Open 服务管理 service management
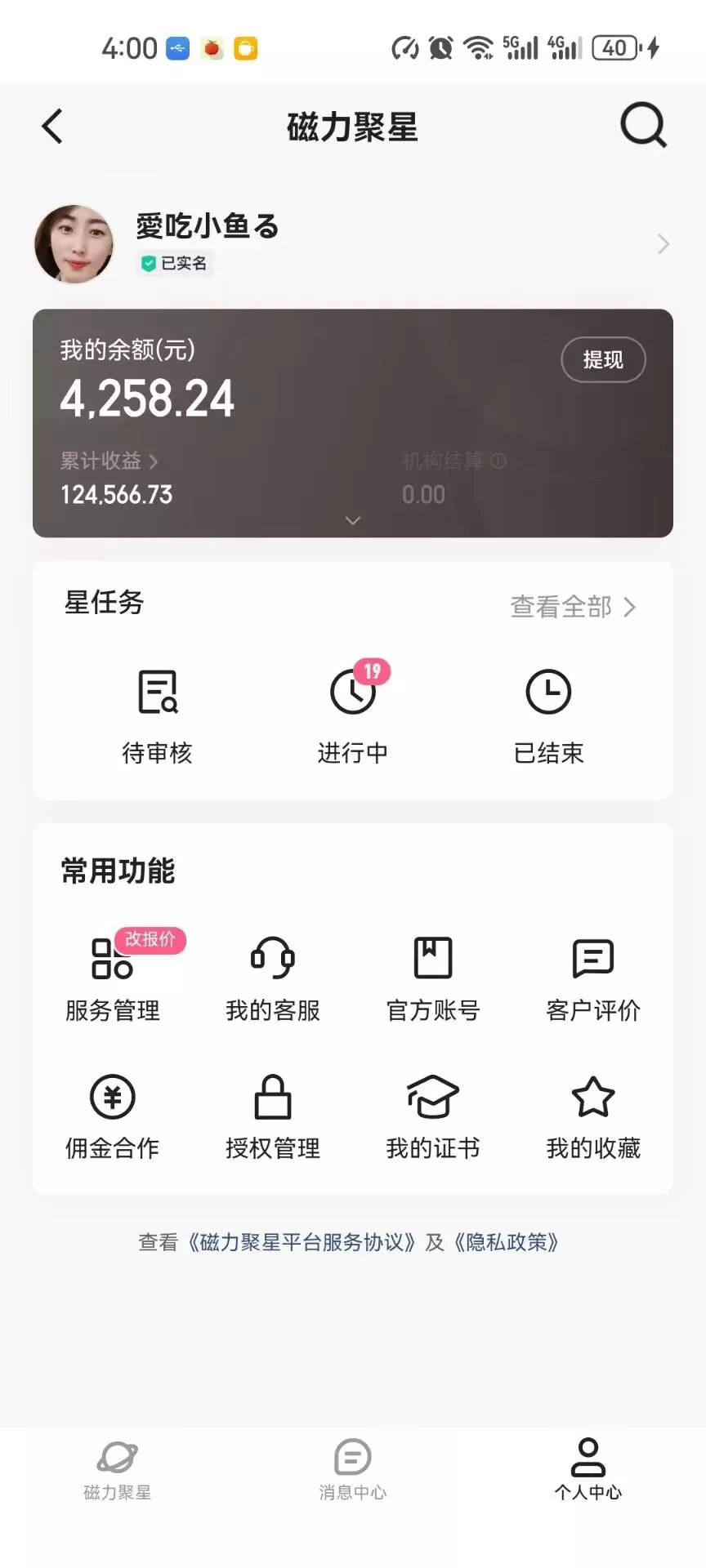 [112, 976]
